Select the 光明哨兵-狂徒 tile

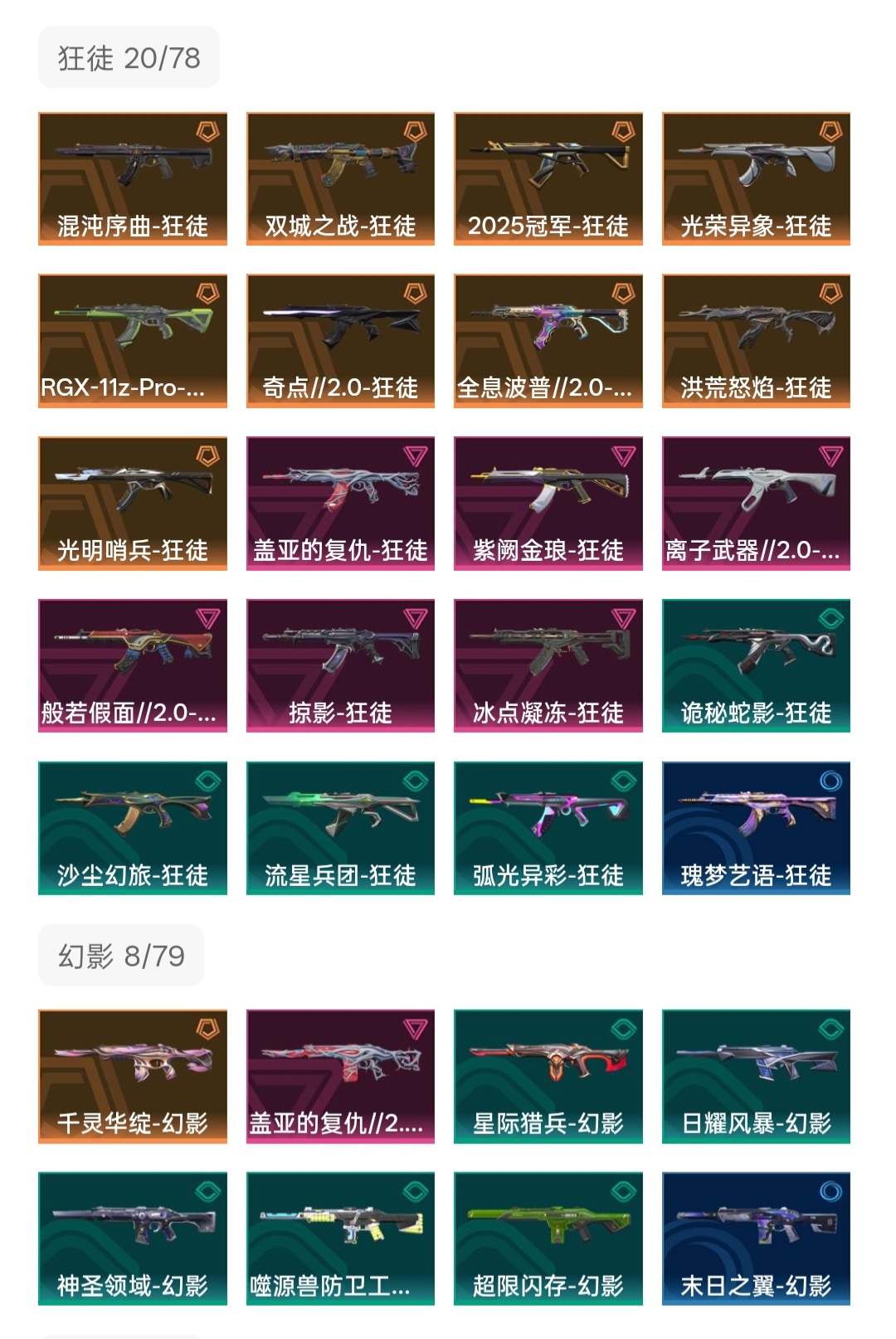point(133,504)
